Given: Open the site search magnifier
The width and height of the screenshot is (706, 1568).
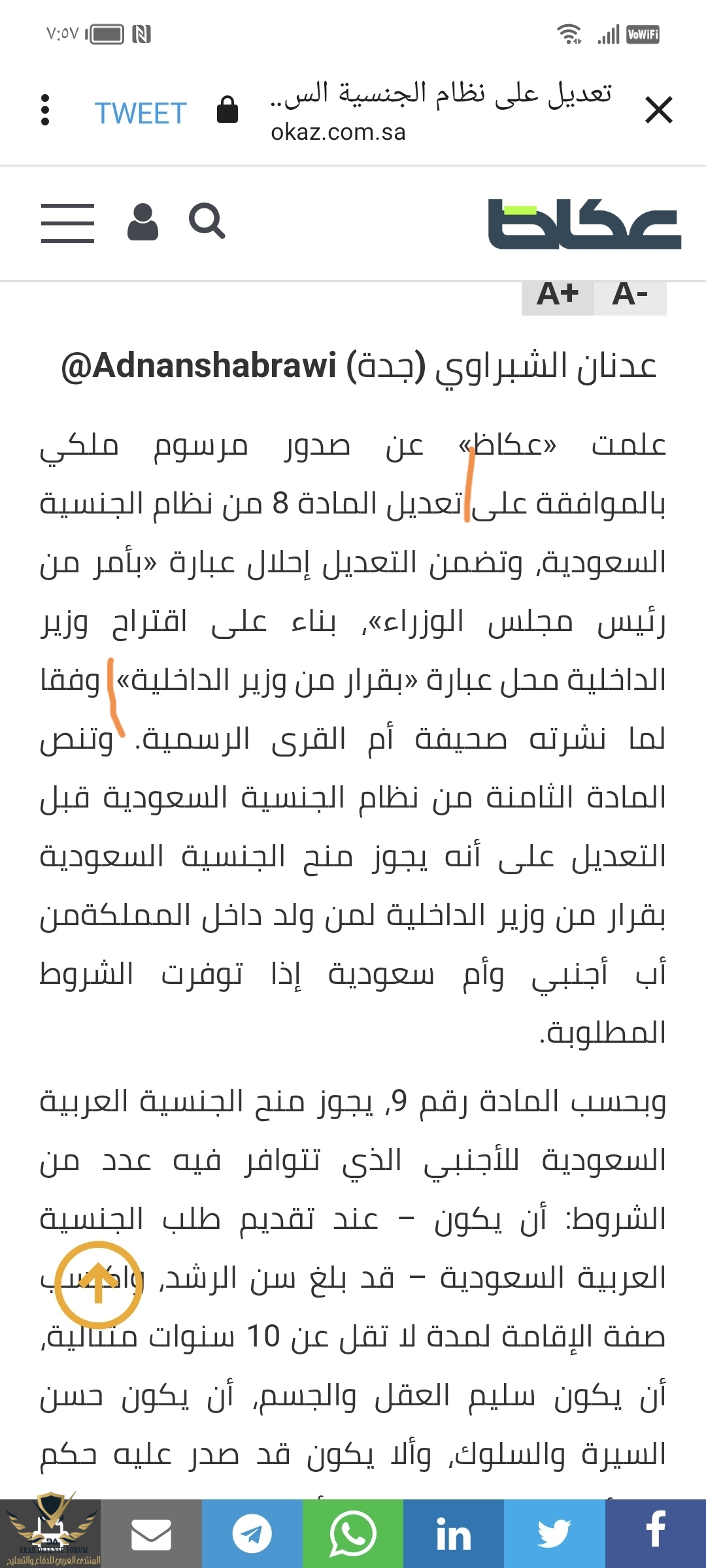Looking at the screenshot, I should pyautogui.click(x=207, y=221).
